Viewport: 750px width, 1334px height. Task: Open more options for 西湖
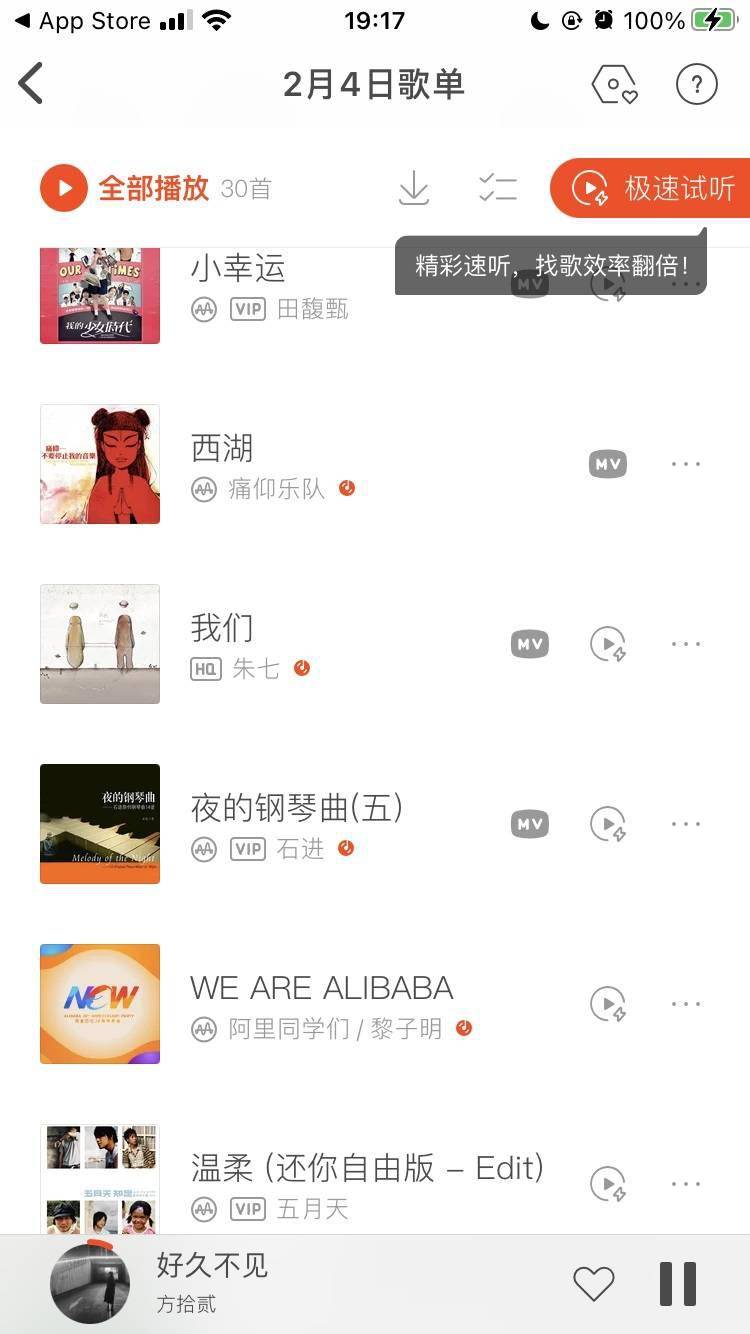[x=686, y=464]
